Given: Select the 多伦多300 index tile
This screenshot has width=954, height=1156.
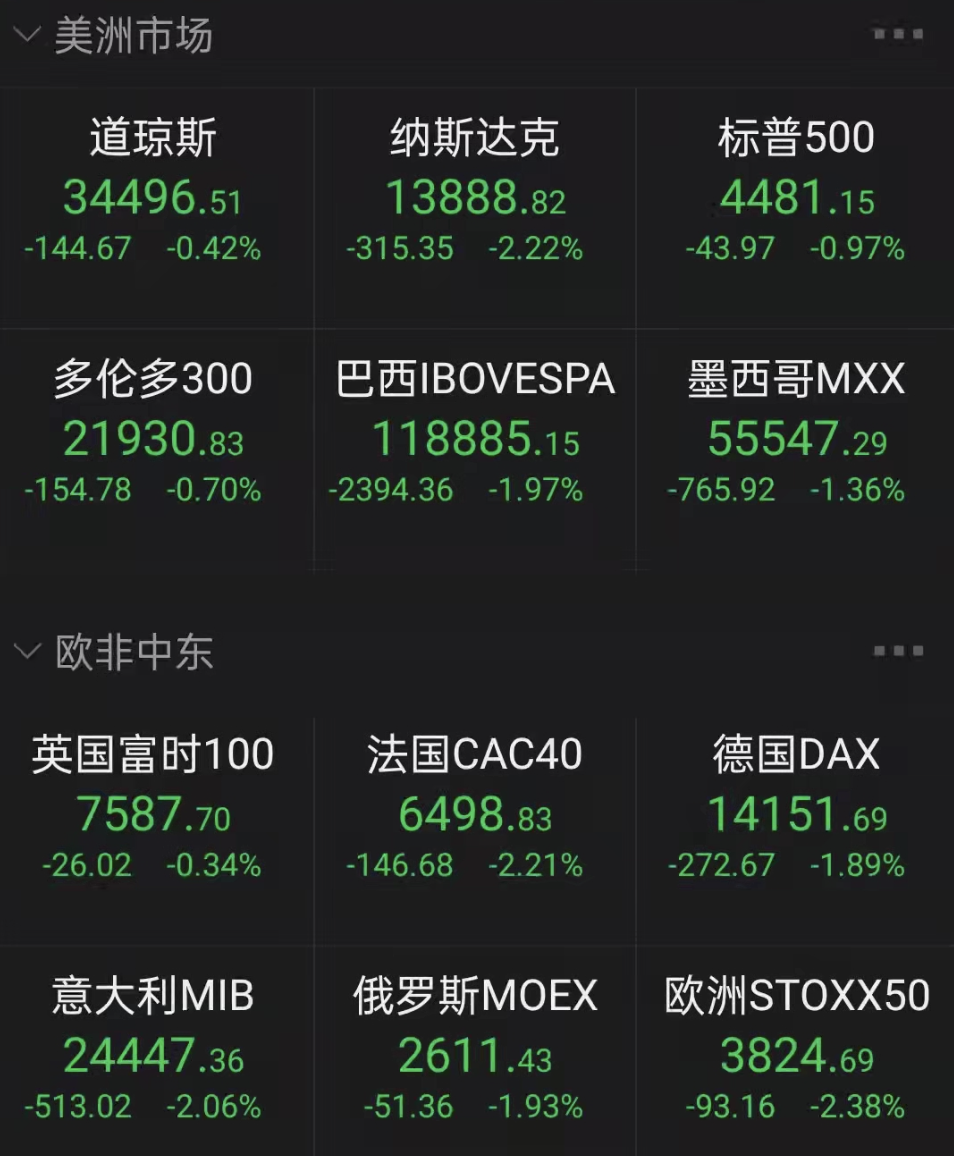Looking at the screenshot, I should [x=154, y=435].
